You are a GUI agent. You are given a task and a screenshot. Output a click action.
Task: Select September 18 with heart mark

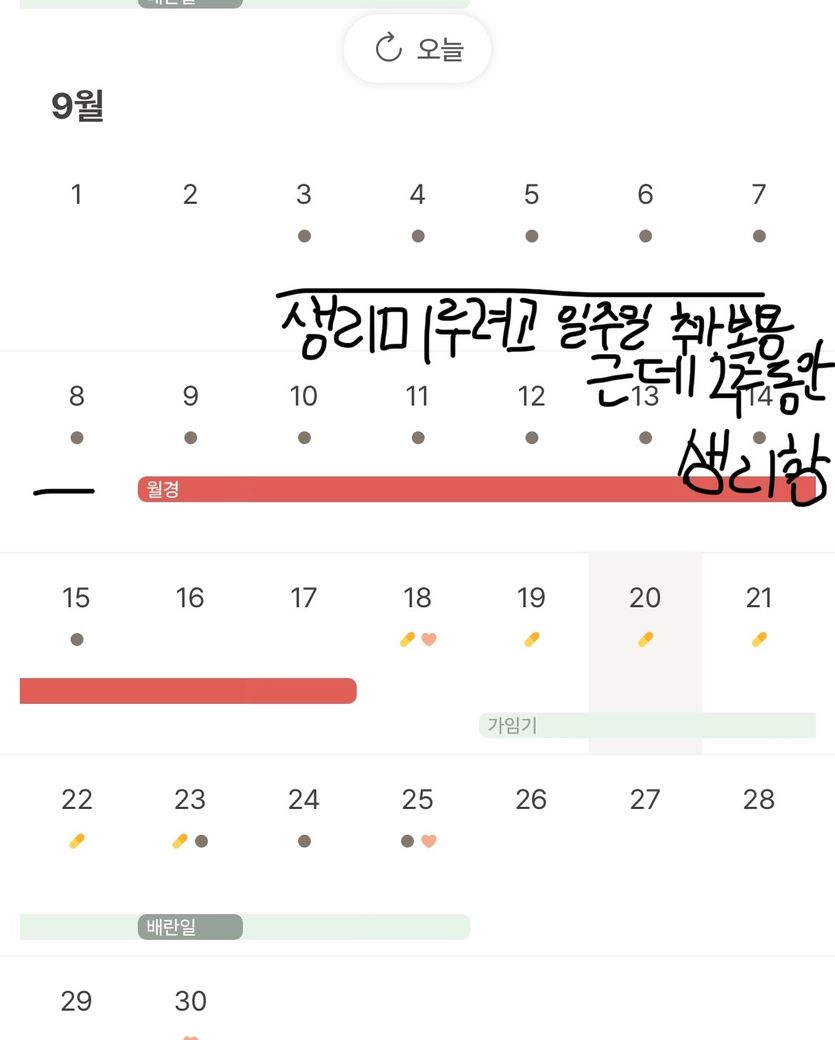tap(417, 599)
